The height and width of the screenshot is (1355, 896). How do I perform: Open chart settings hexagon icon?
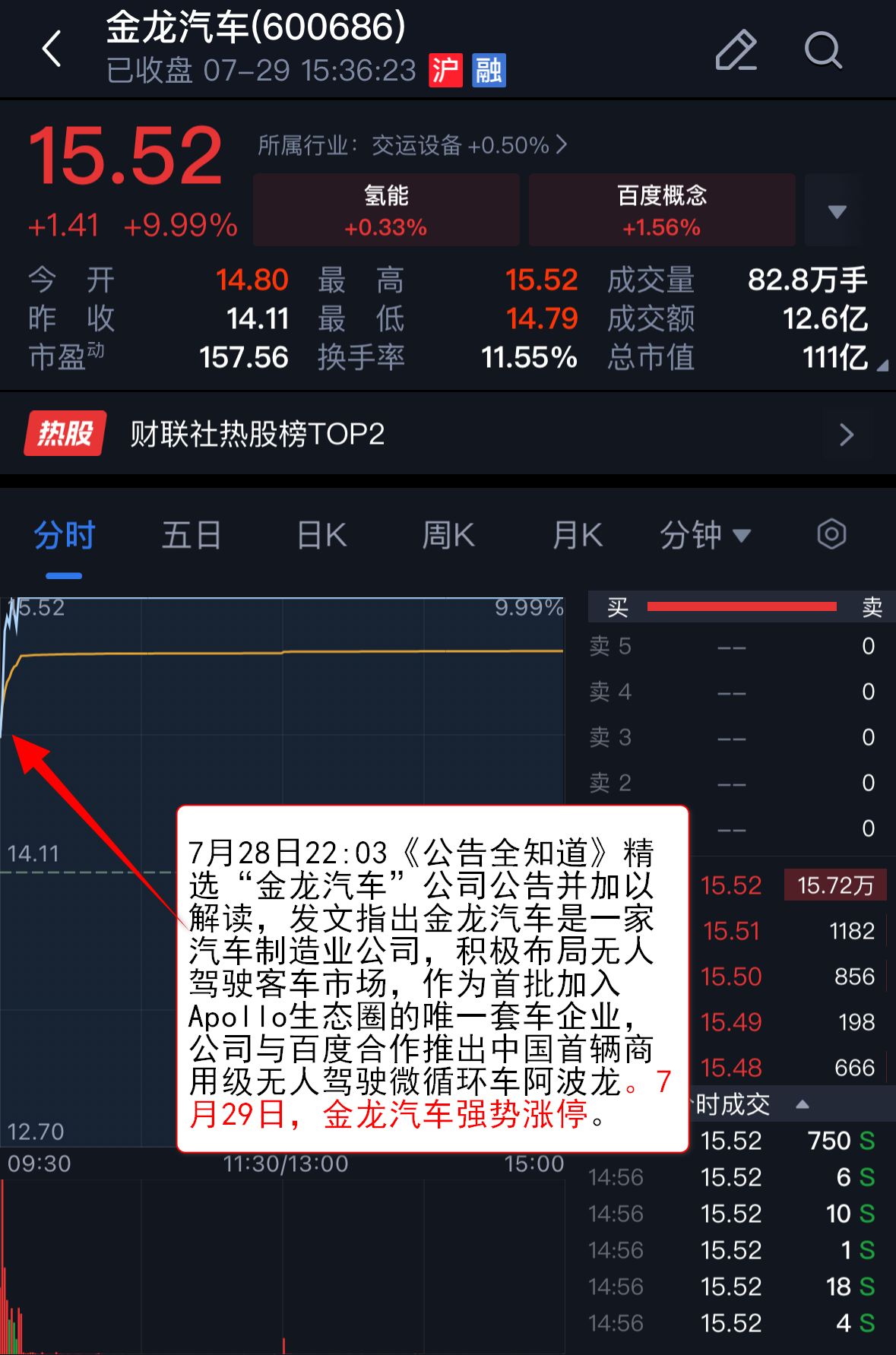[831, 534]
